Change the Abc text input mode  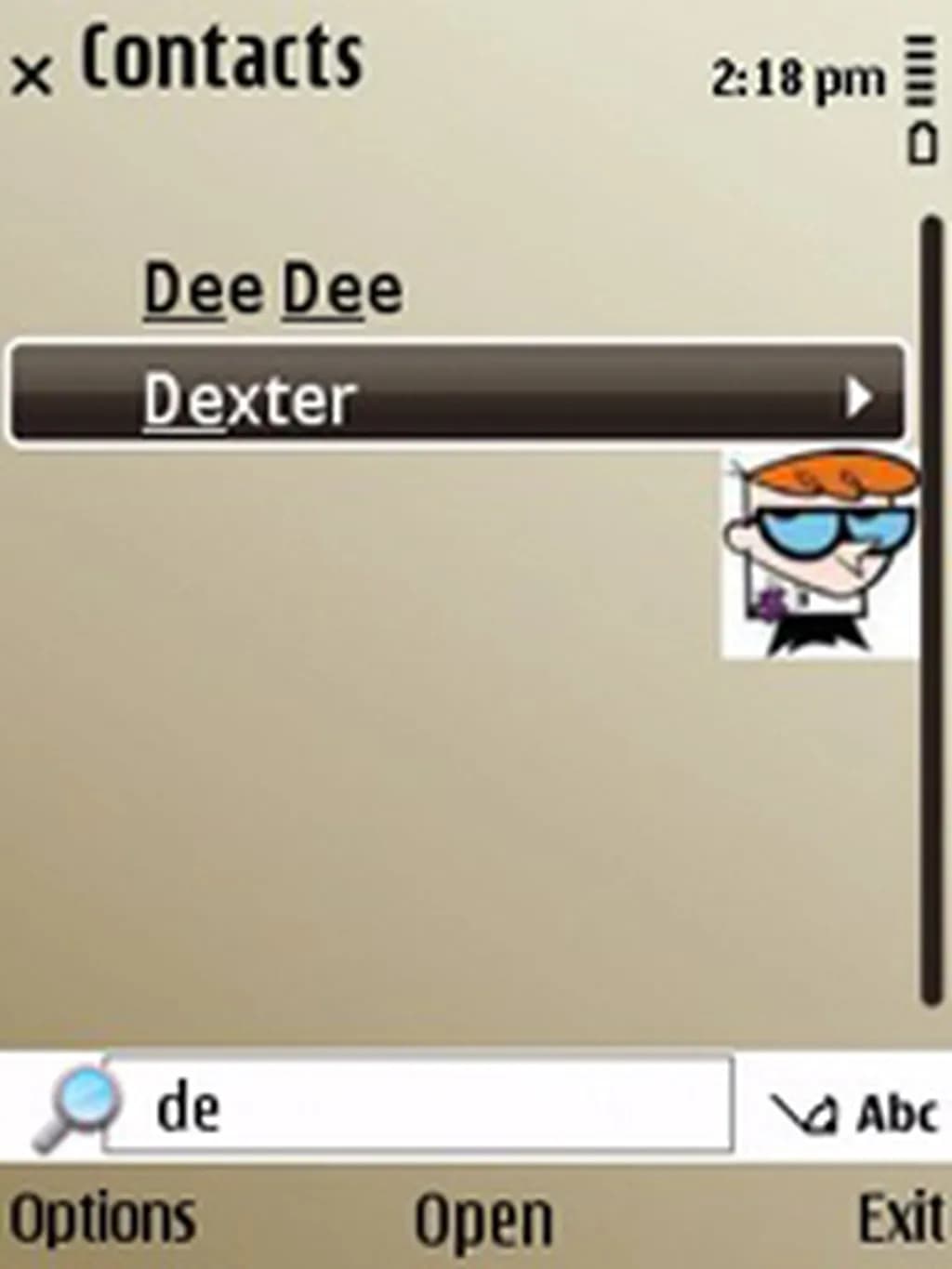pos(855,1113)
